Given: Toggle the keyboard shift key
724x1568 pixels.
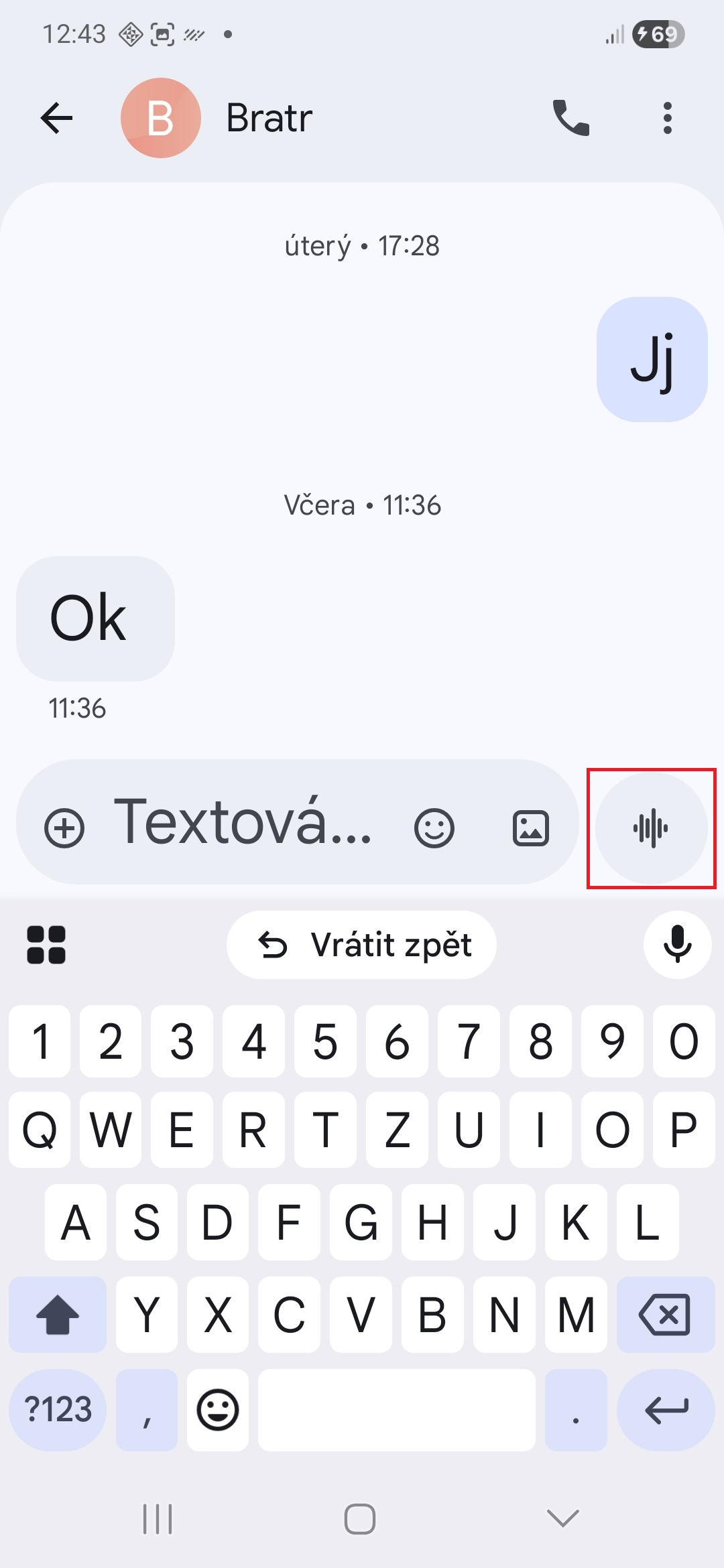Looking at the screenshot, I should (58, 1315).
